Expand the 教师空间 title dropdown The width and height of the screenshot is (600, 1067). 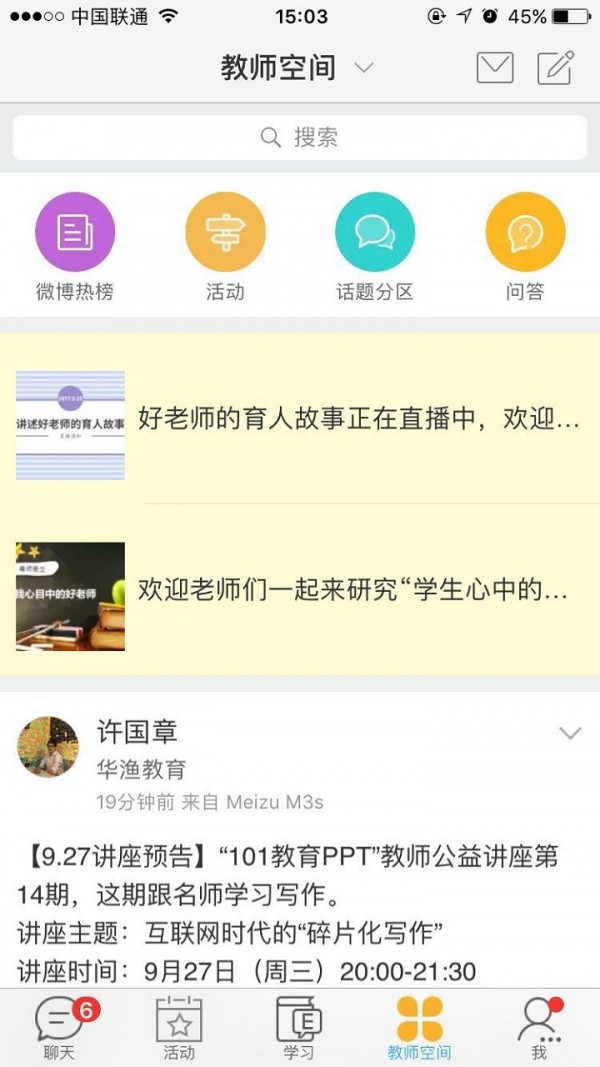pyautogui.click(x=363, y=68)
